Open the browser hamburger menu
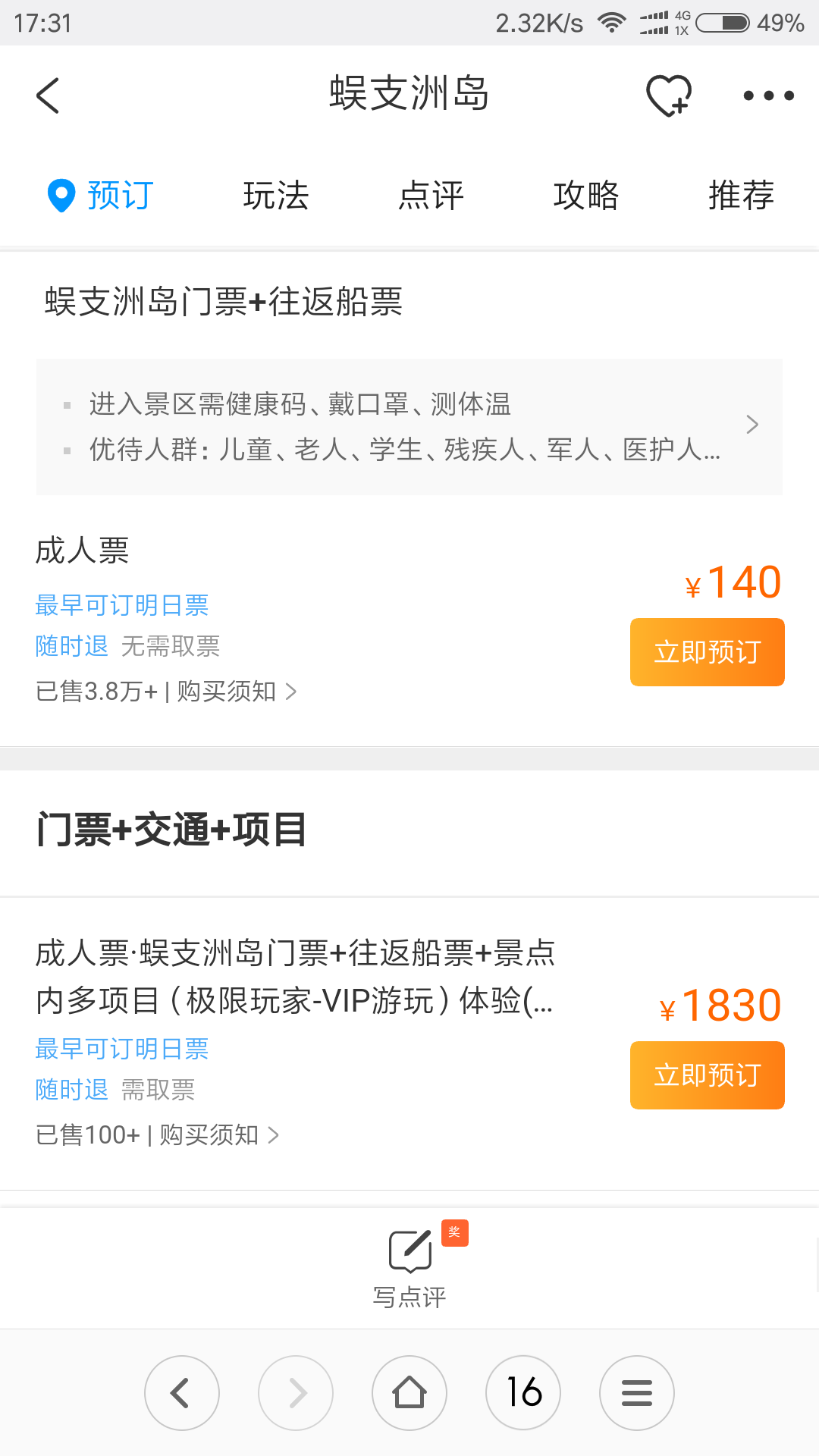Screen dimensions: 819x1456 (x=637, y=1393)
